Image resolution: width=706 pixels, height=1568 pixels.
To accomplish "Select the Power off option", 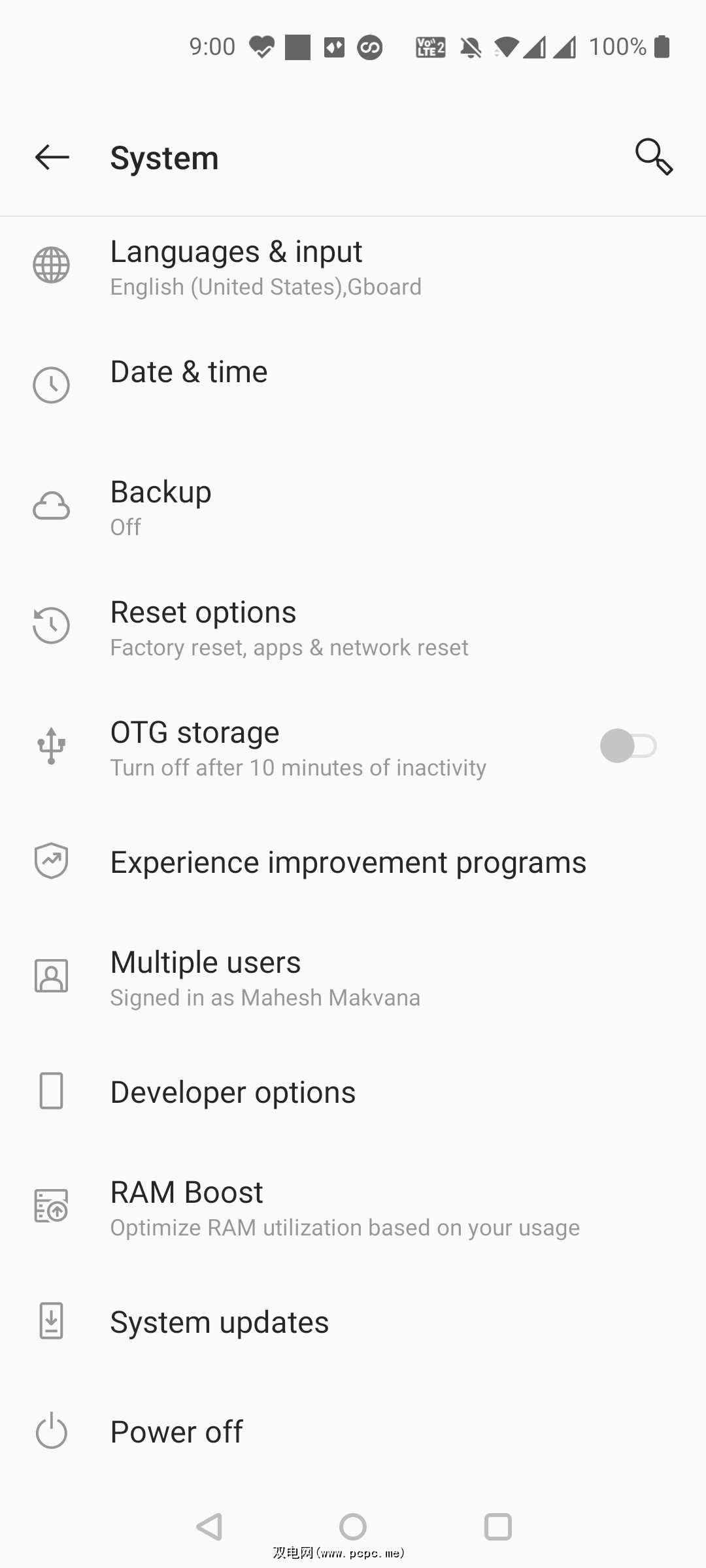I will click(x=176, y=1432).
